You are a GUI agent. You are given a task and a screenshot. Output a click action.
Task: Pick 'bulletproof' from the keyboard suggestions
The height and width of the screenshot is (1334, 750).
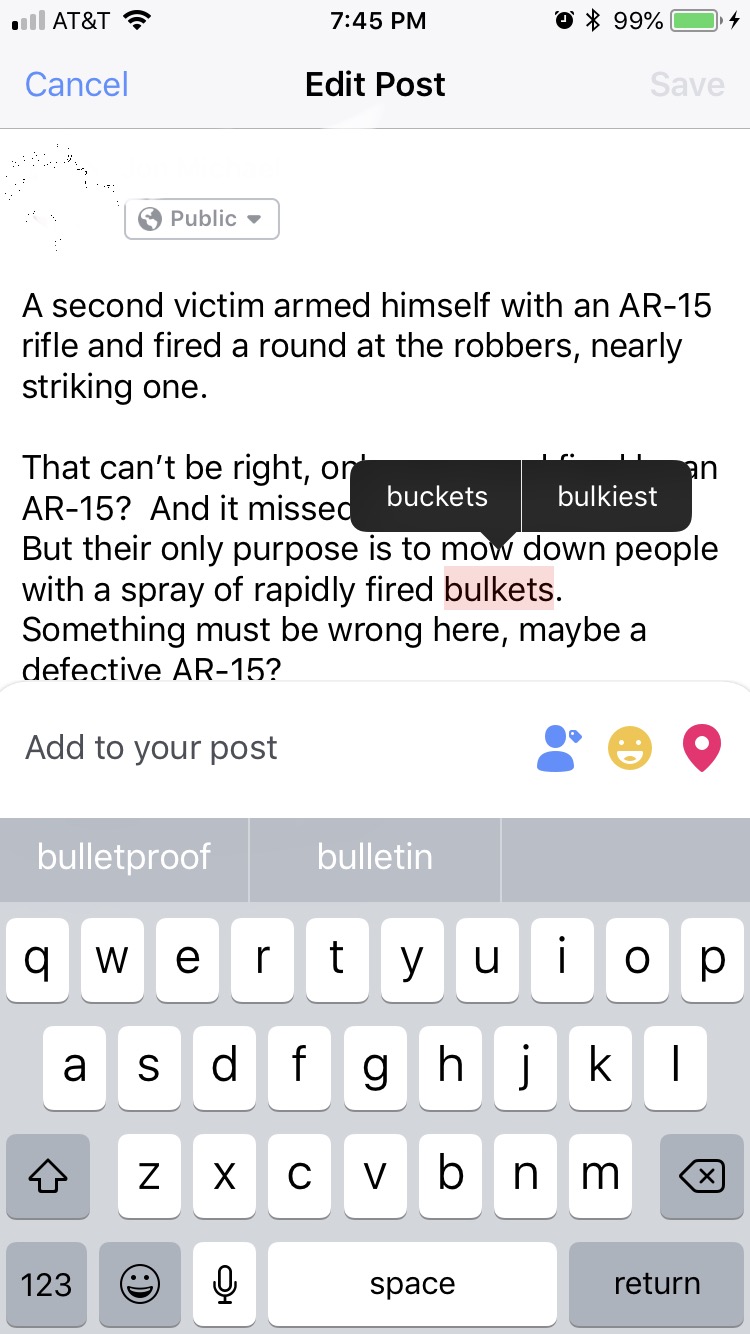point(124,857)
